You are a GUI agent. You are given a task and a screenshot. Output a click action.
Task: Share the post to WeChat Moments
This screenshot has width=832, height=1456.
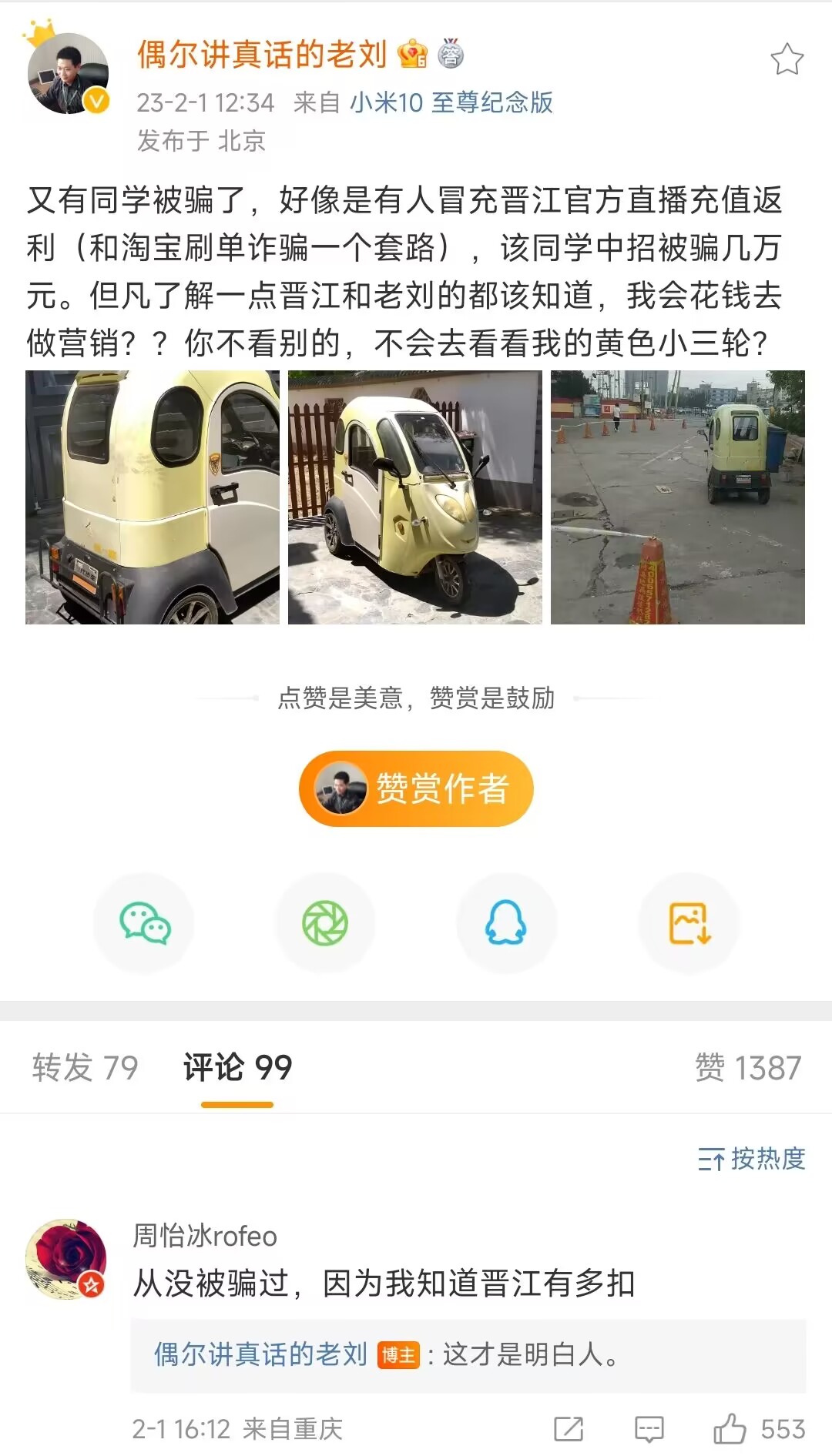point(326,923)
